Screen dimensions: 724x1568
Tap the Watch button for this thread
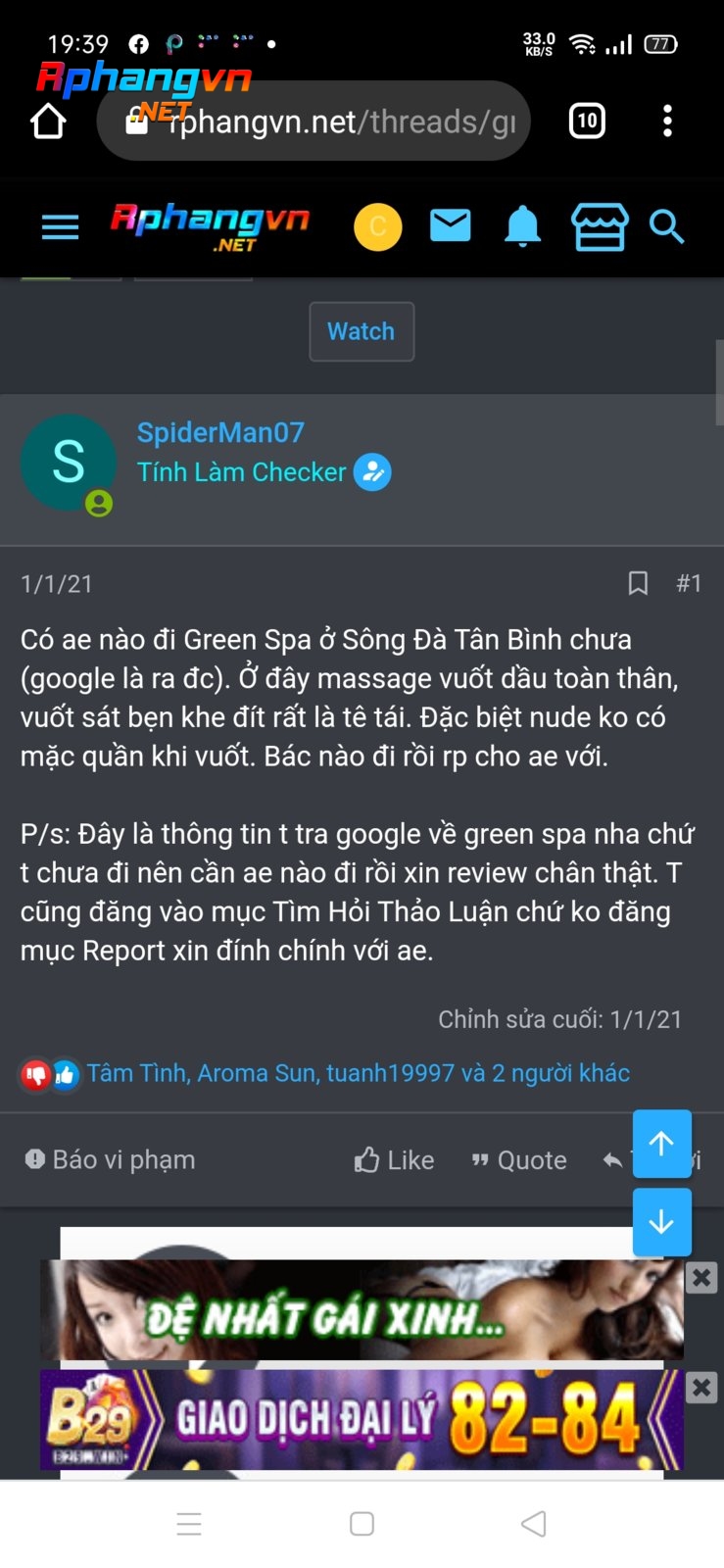pos(362,331)
